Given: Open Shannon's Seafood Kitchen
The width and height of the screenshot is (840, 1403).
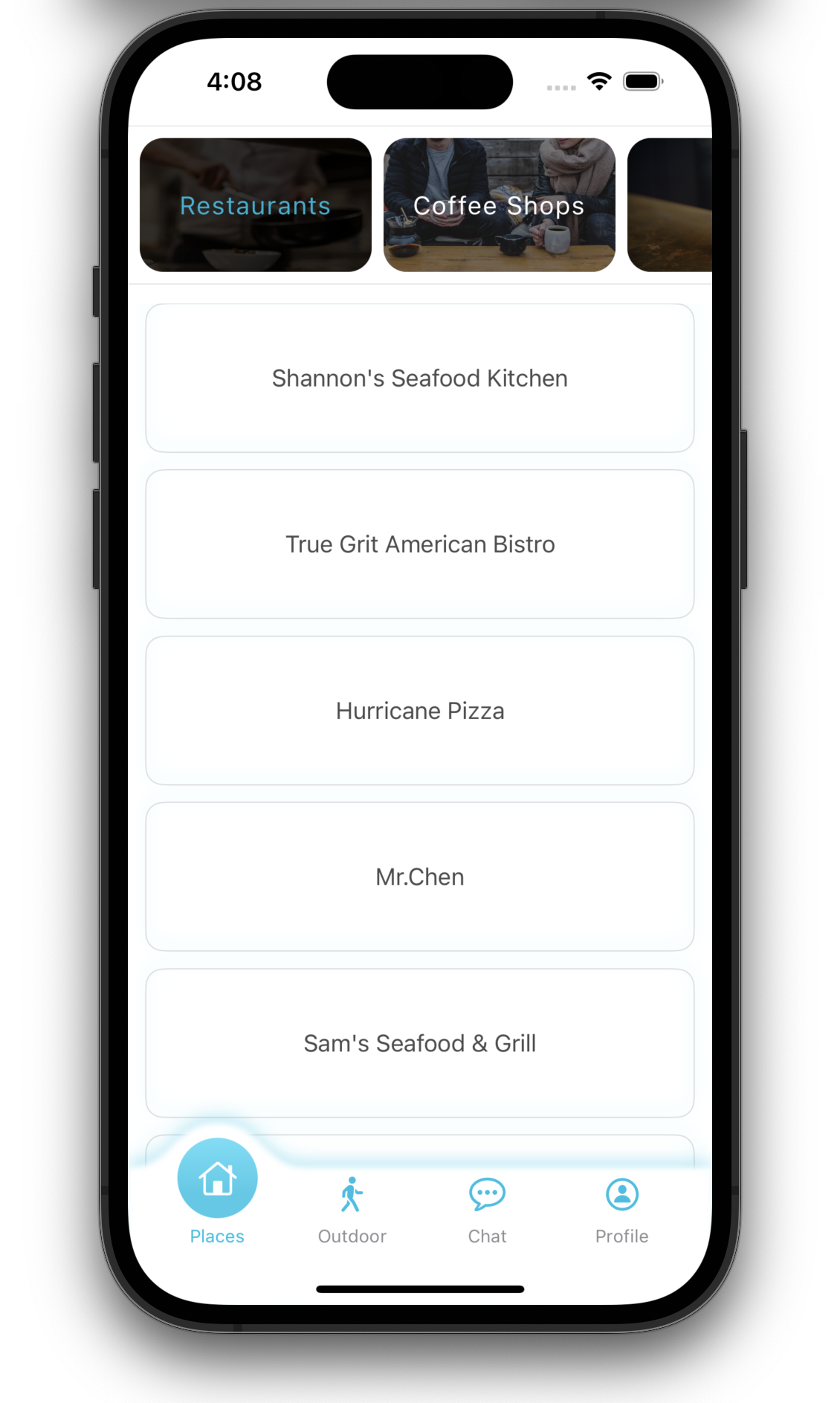Looking at the screenshot, I should click(420, 378).
